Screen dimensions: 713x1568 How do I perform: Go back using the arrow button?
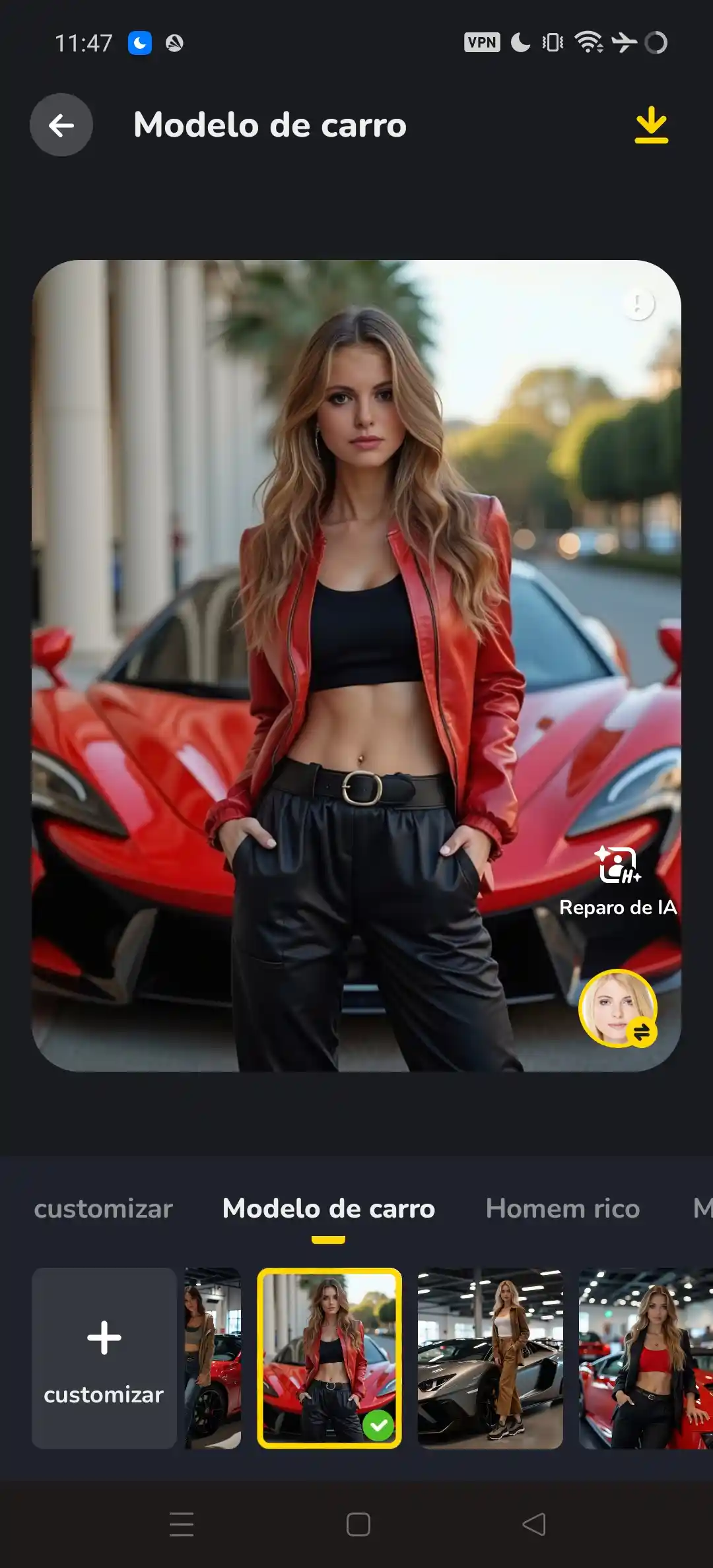click(61, 125)
